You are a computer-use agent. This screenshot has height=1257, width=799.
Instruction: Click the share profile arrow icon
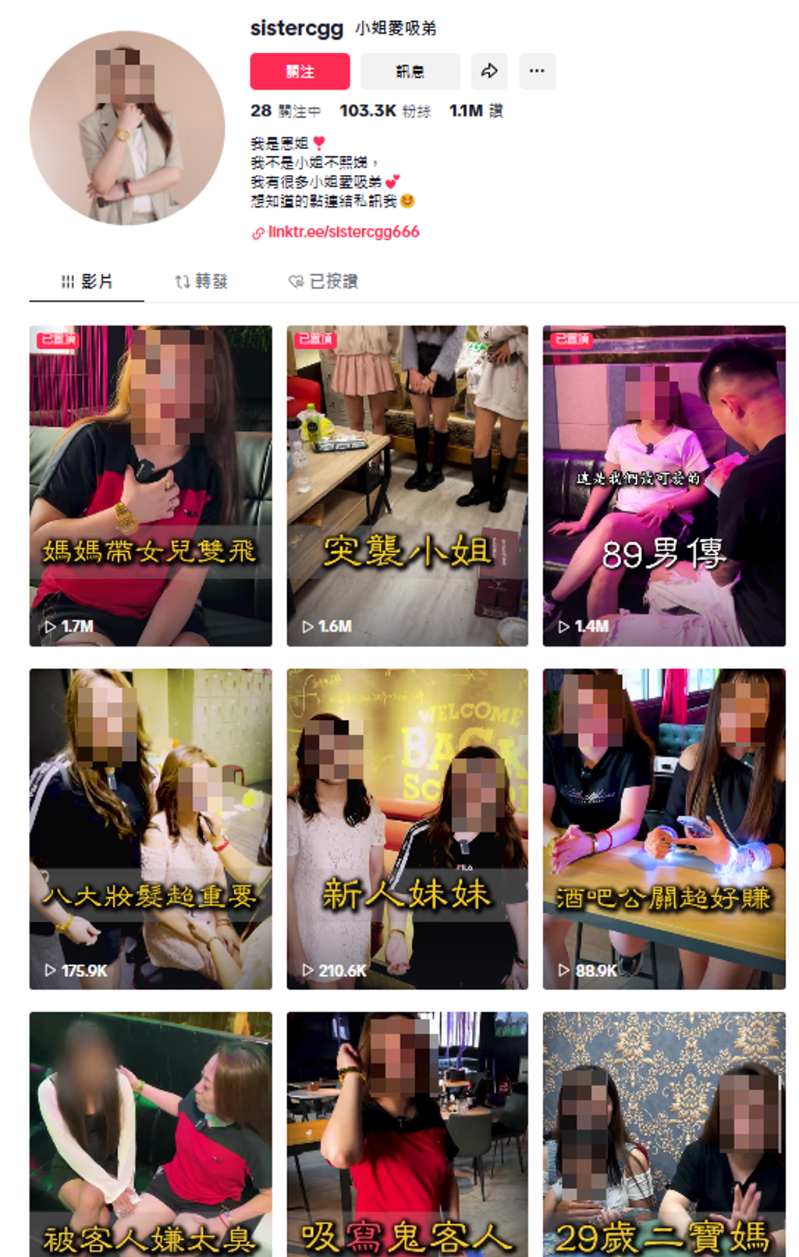[489, 71]
